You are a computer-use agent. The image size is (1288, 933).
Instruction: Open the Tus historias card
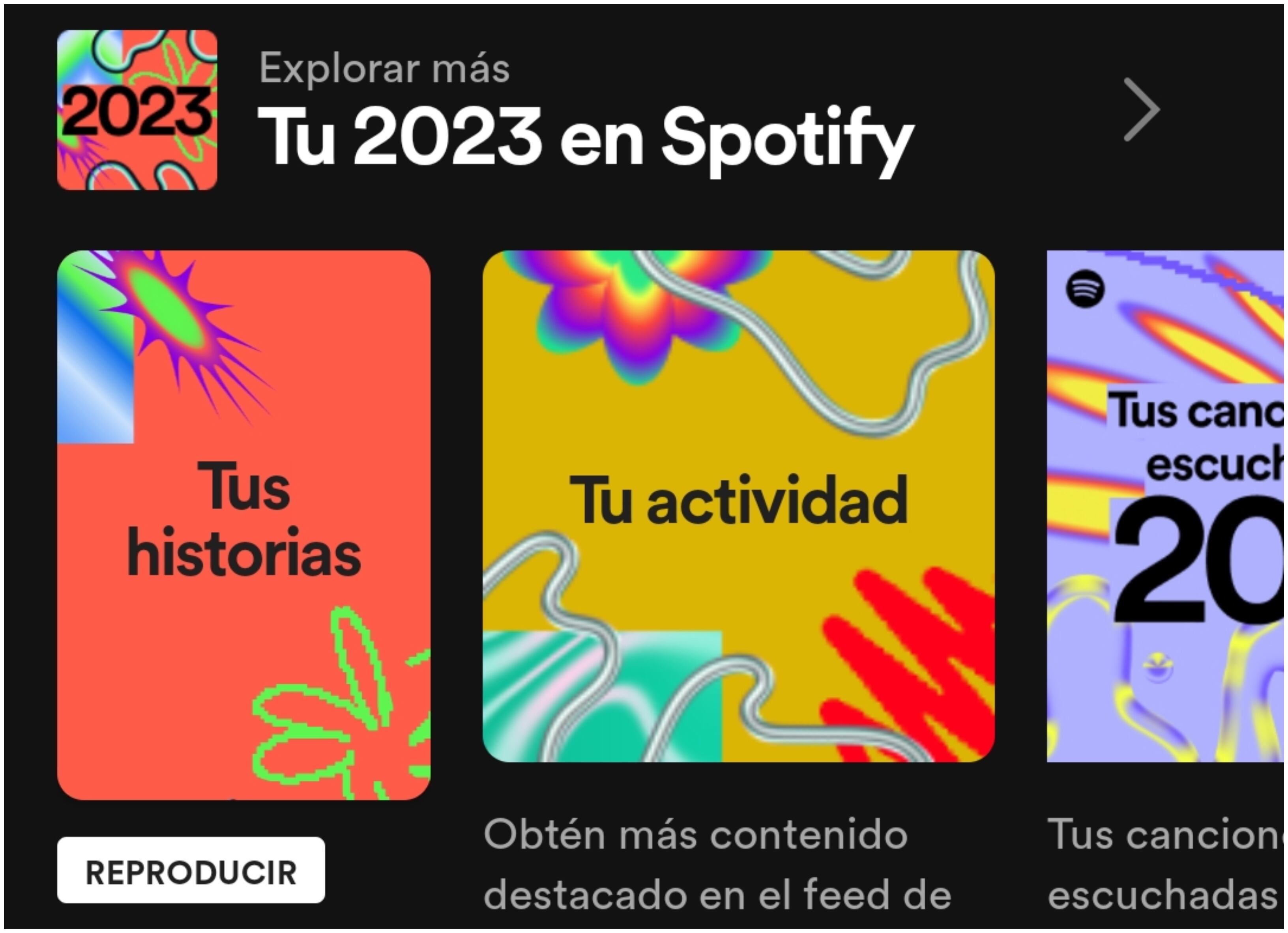[x=243, y=525]
